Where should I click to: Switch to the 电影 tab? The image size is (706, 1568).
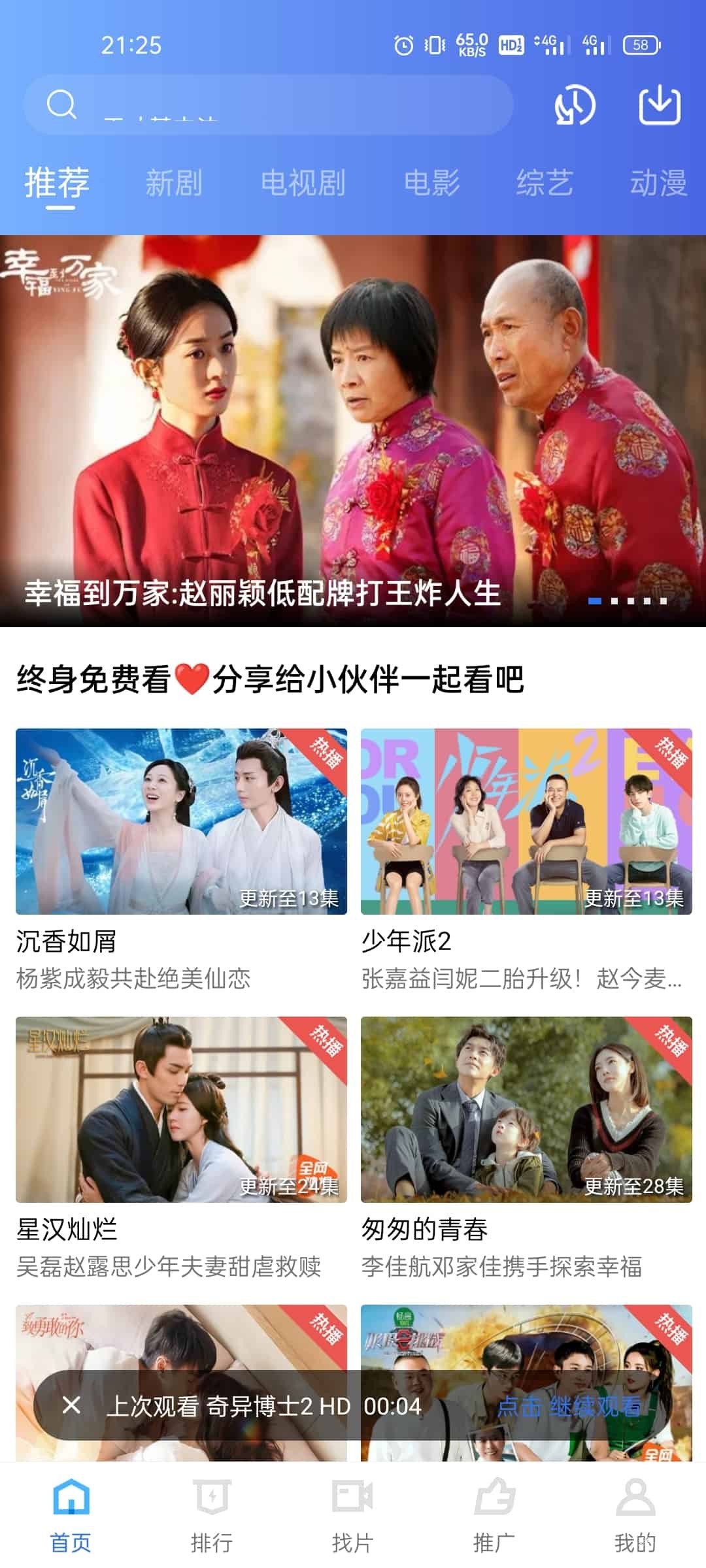pyautogui.click(x=431, y=183)
